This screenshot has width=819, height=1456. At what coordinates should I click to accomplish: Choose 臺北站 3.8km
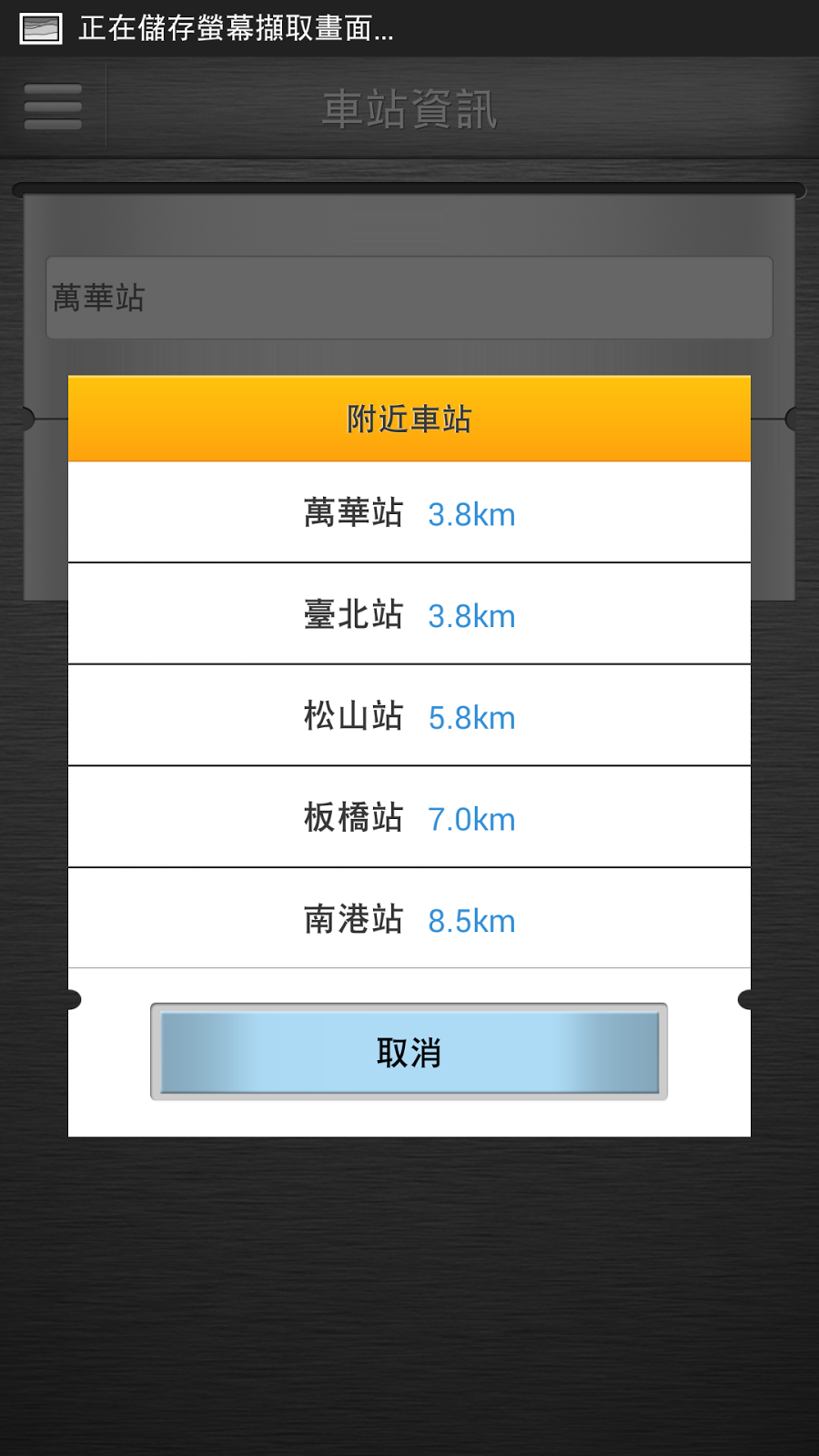click(409, 614)
